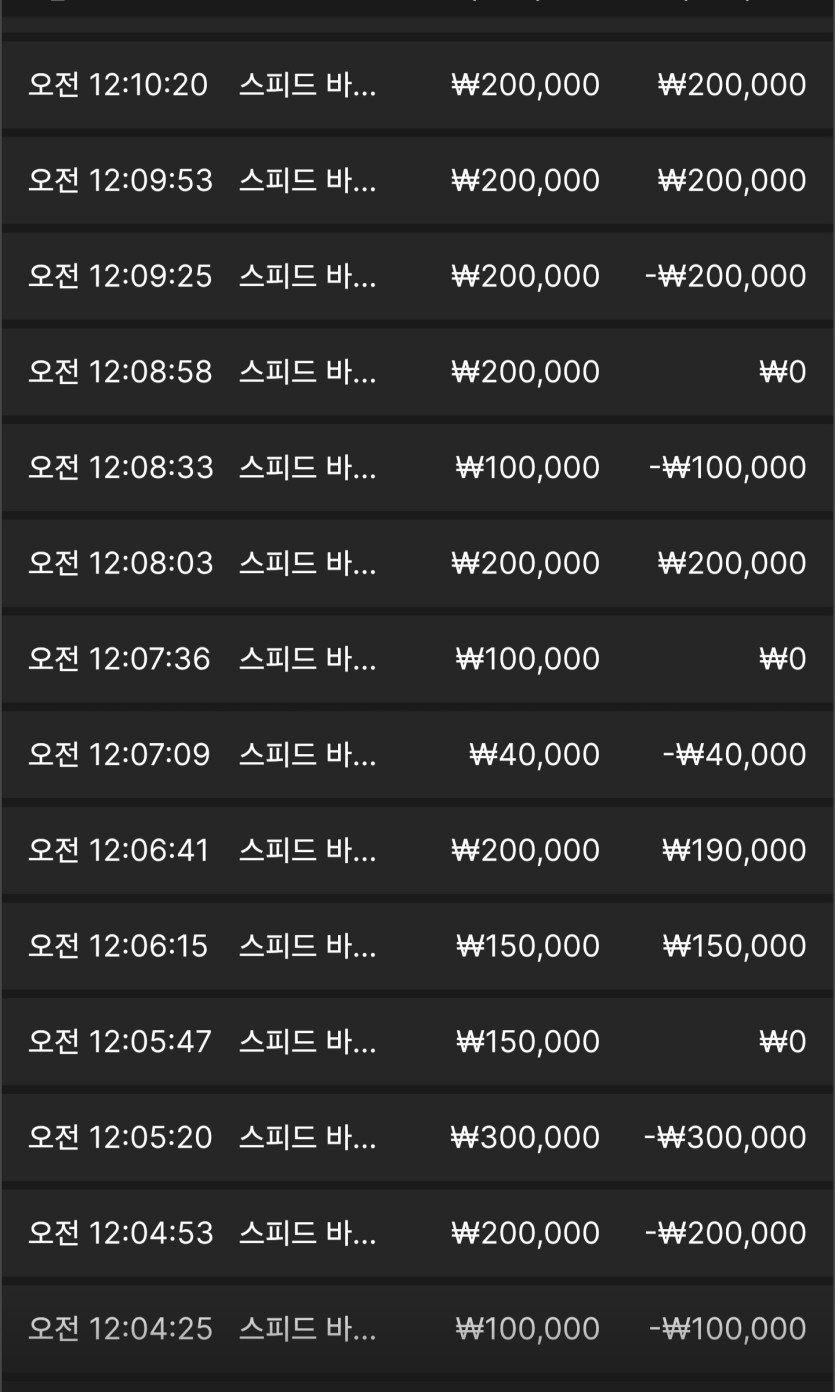Tap the 12:07:36 history row
835x1392 pixels.
pos(417,659)
